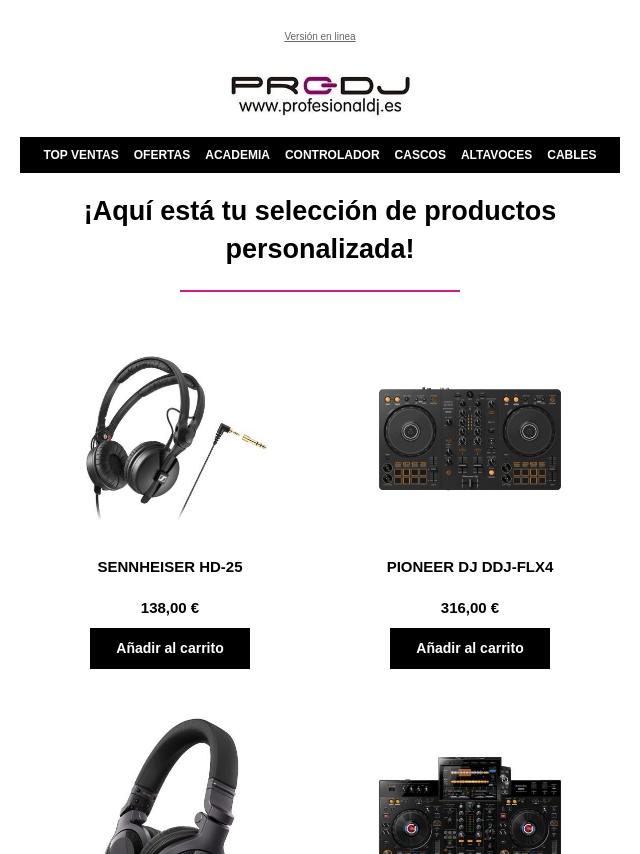Add Pioneer DJ DDJ-FLX4 to the cart

coord(469,648)
